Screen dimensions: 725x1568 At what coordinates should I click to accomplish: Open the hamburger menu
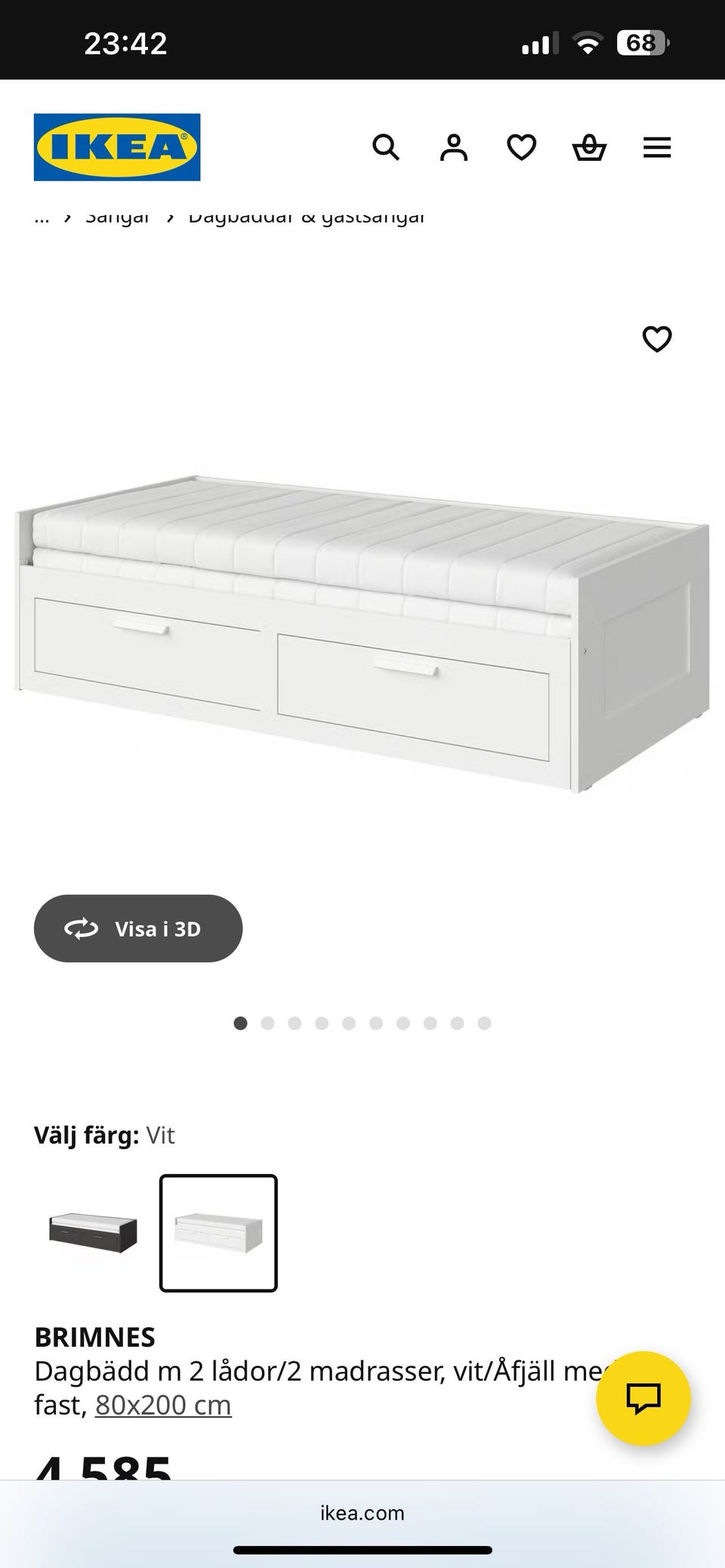coord(656,147)
